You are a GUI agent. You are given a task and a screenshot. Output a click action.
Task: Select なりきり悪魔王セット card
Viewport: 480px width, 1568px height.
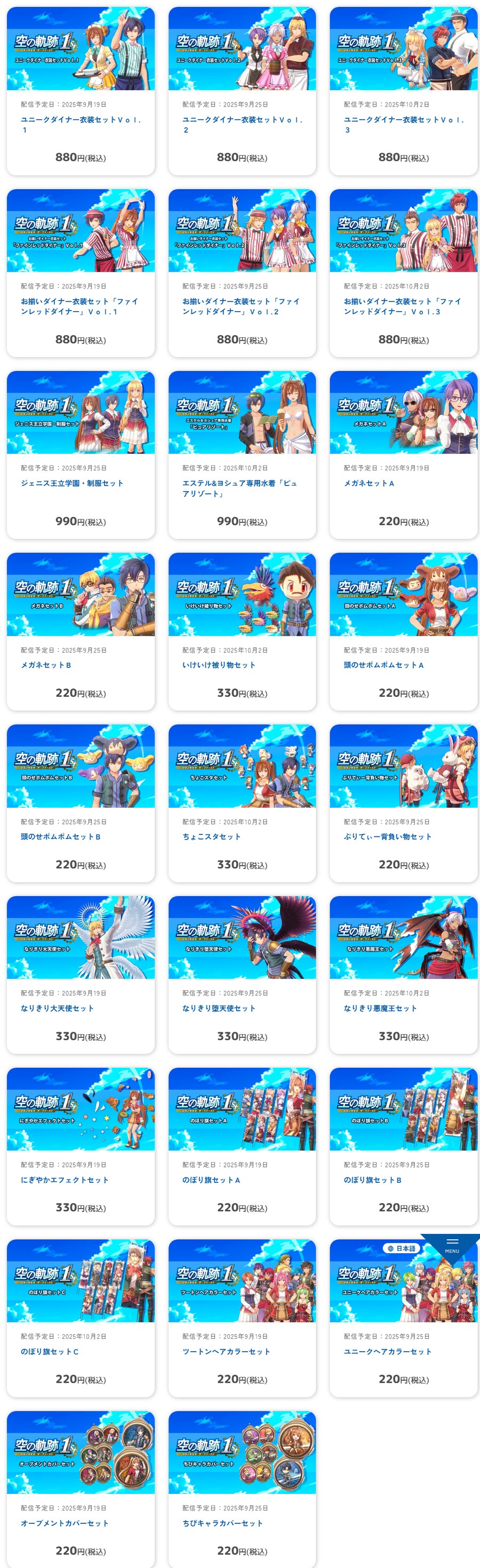coord(403,975)
